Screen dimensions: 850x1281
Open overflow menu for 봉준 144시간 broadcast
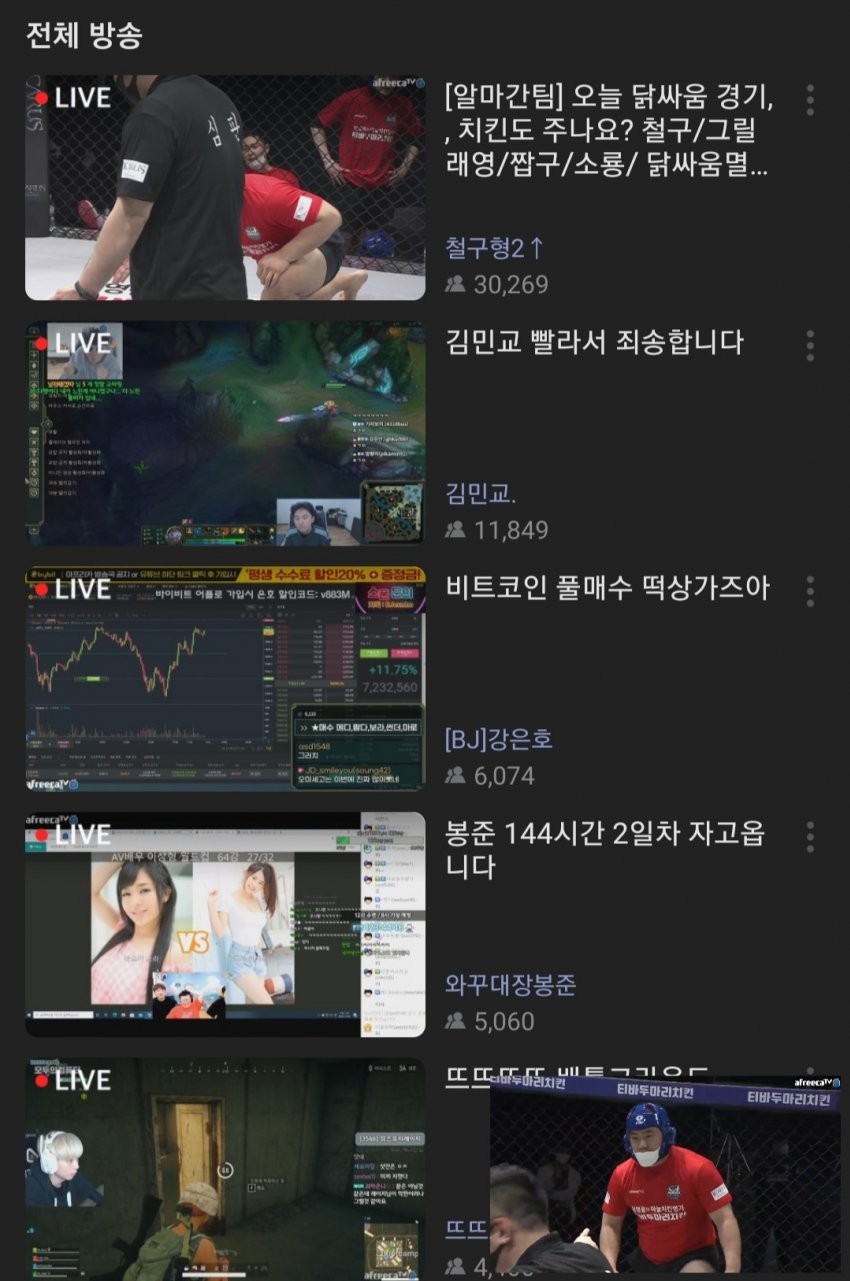click(x=810, y=838)
